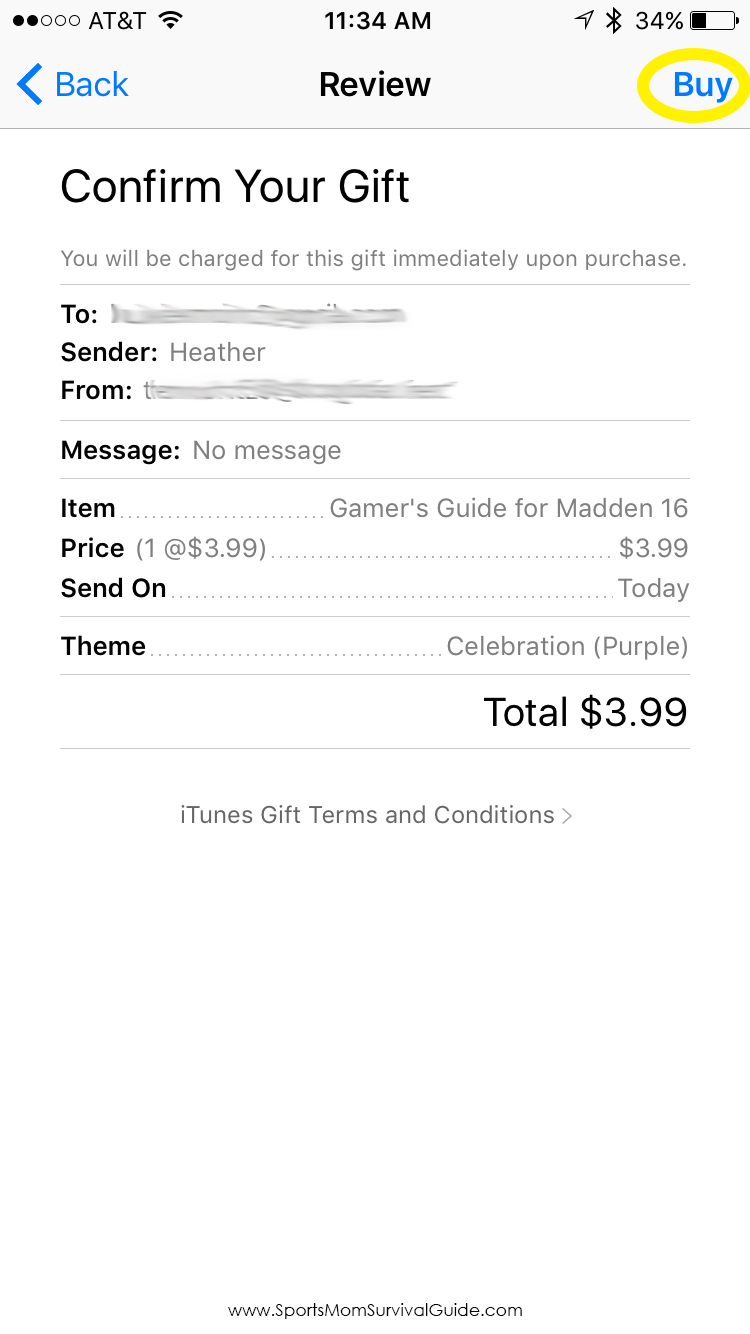Tap the clock showing 11:34 AM
Viewport: 750px width, 1334px height.
(x=377, y=20)
